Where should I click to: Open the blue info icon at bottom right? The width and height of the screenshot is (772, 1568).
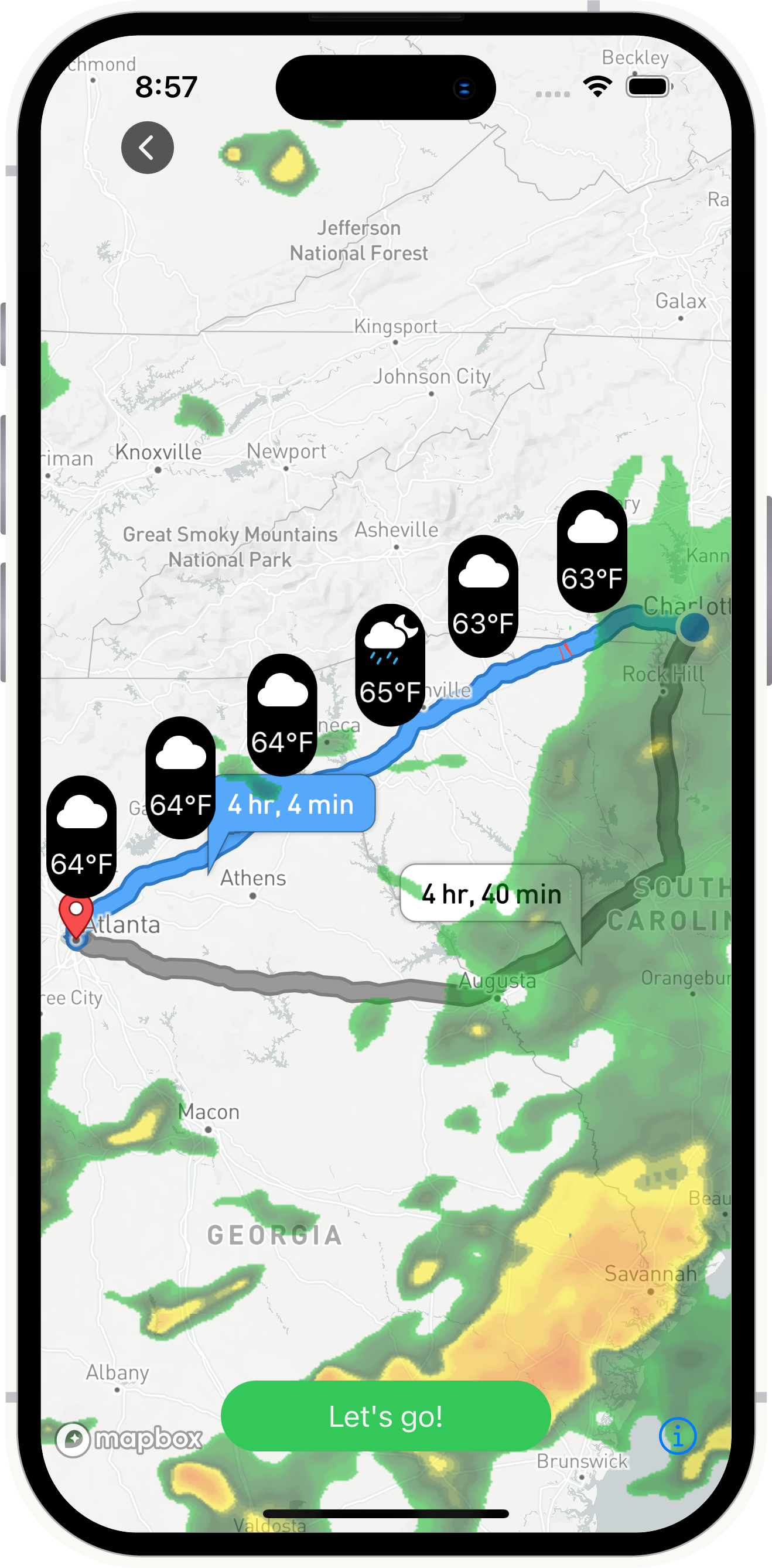678,1434
